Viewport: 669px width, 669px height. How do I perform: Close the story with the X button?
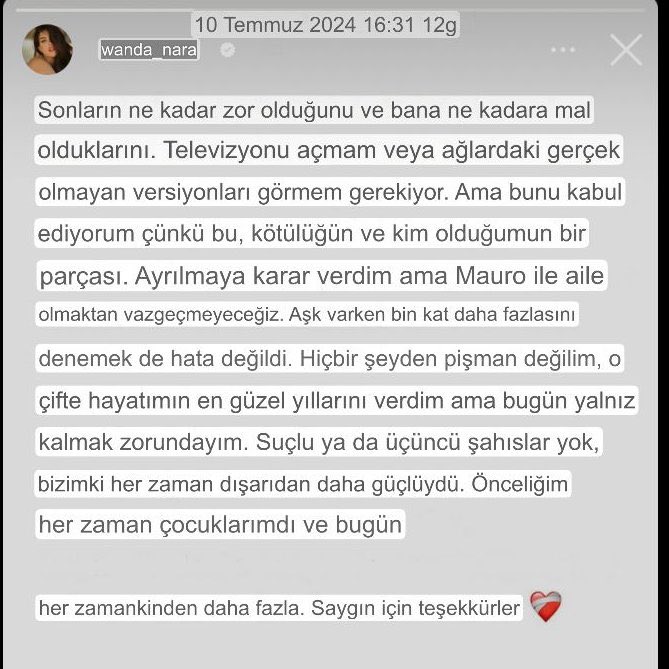click(626, 49)
